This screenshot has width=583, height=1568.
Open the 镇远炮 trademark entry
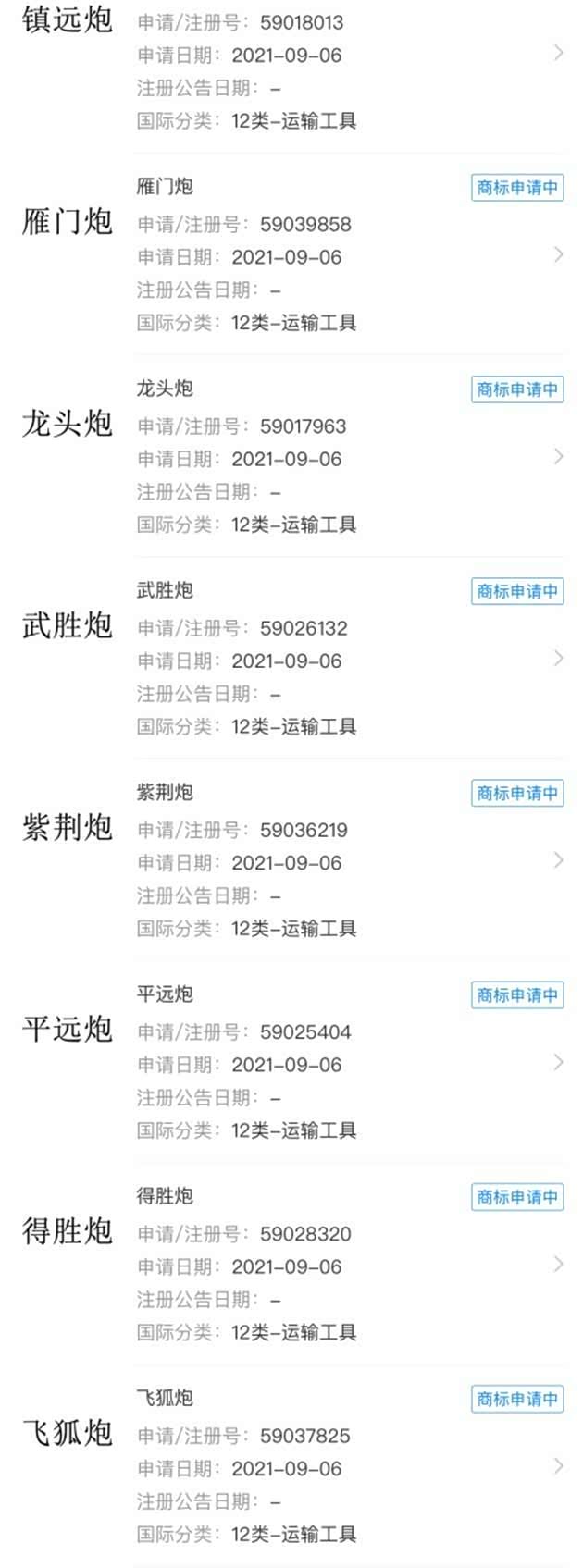[558, 53]
